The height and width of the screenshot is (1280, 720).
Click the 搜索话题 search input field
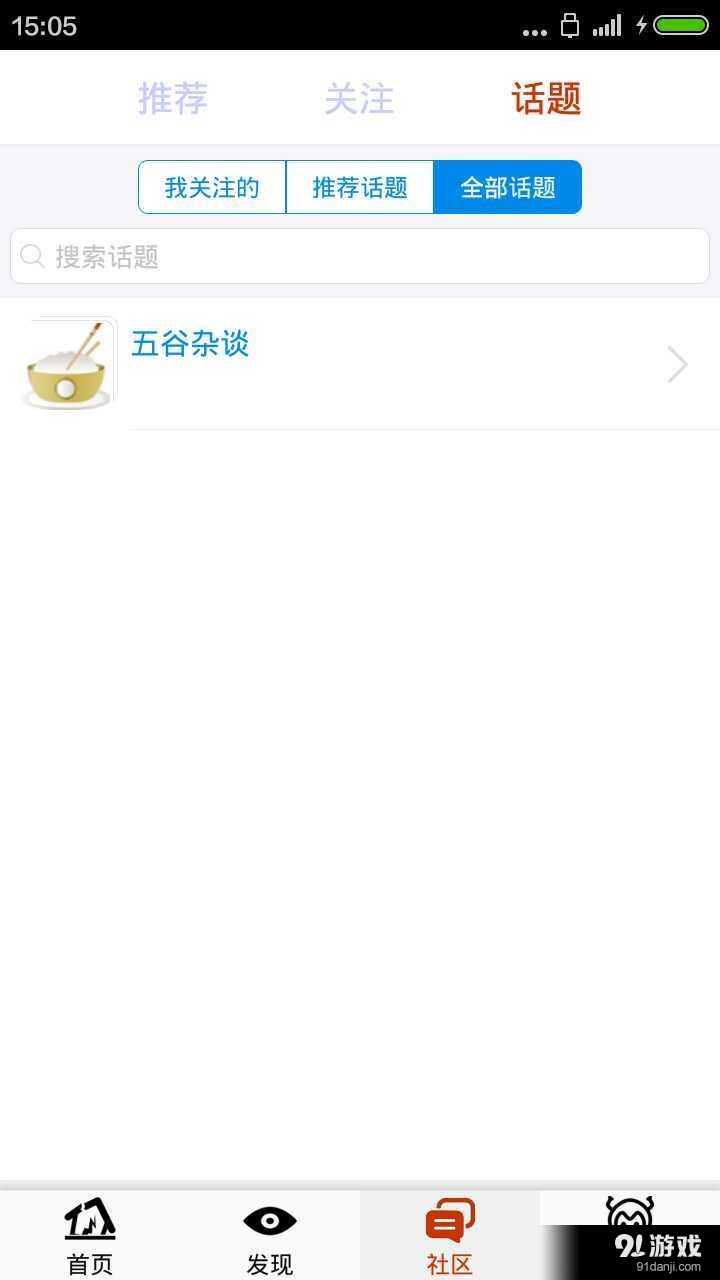point(359,256)
